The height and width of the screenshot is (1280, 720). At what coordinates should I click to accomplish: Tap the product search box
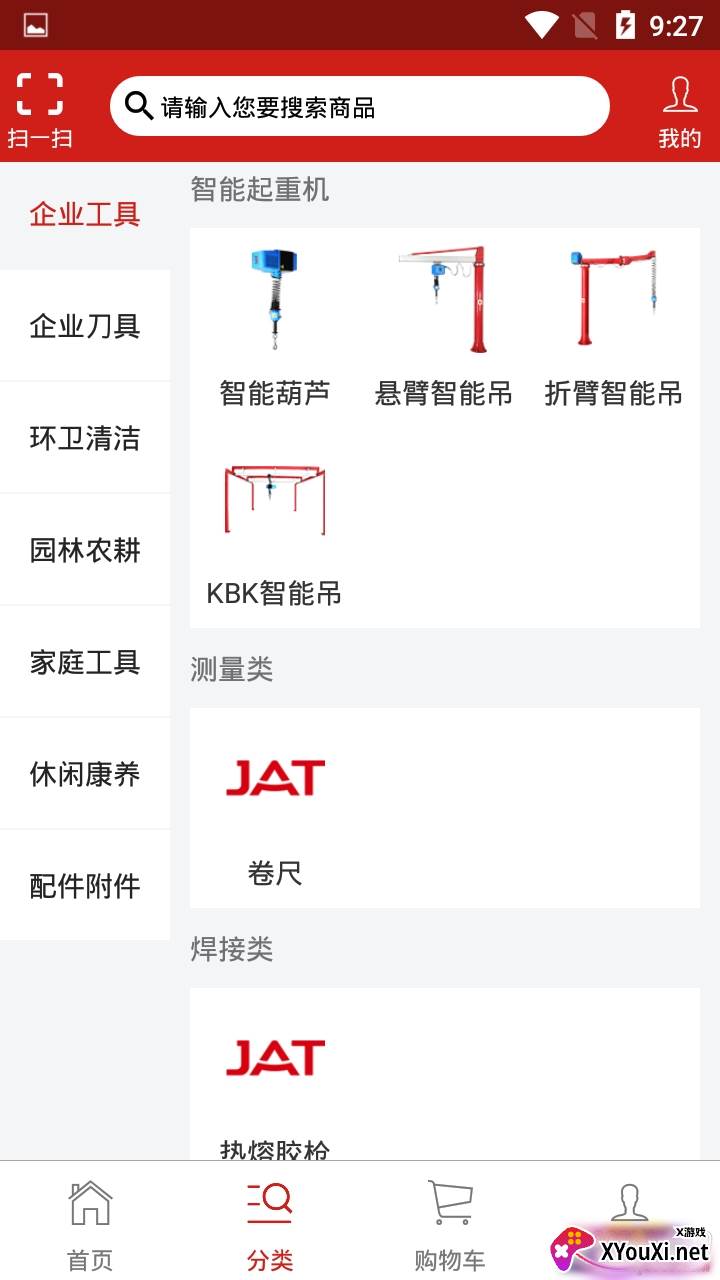tap(360, 106)
